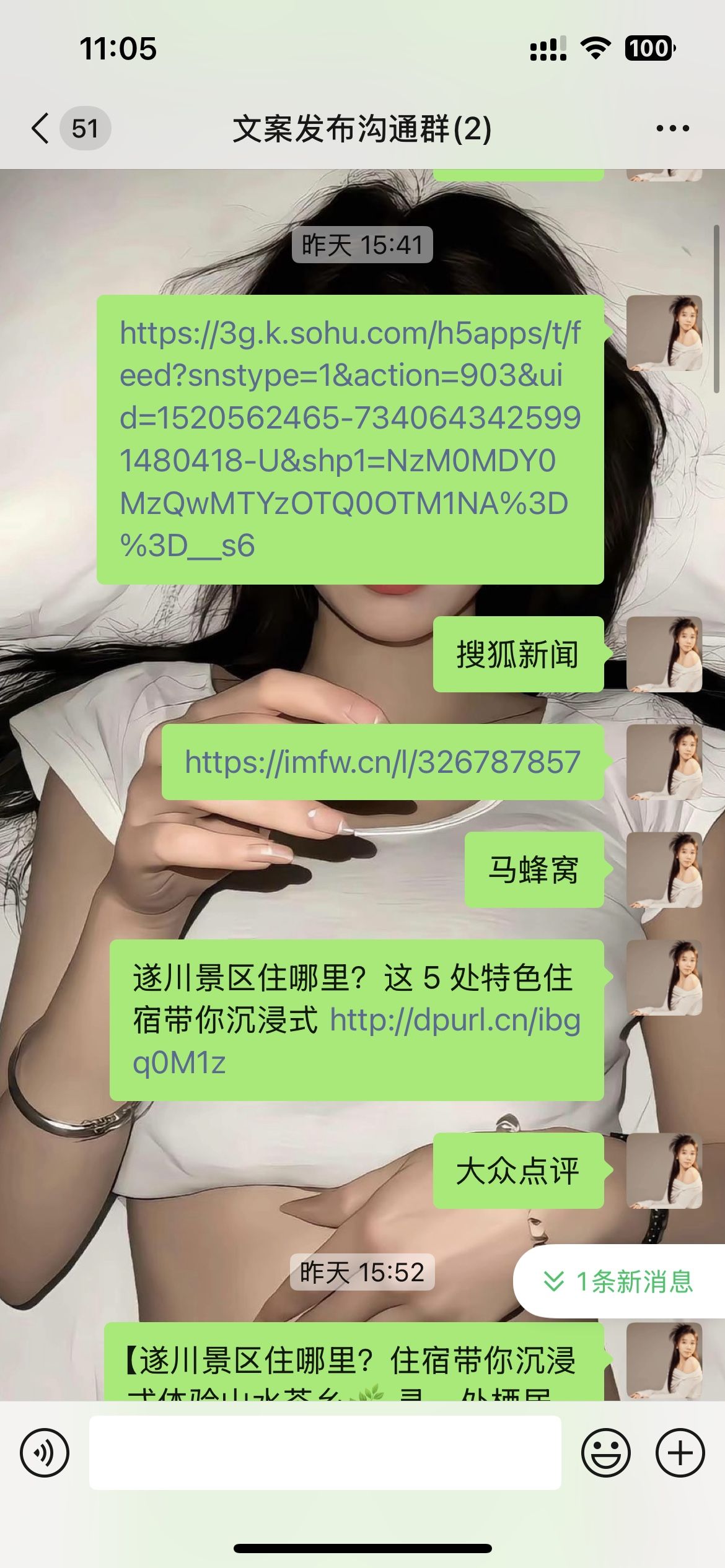This screenshot has height=1568, width=725.
Task: Jump to the 1条新消息 new message
Action: [x=618, y=1281]
